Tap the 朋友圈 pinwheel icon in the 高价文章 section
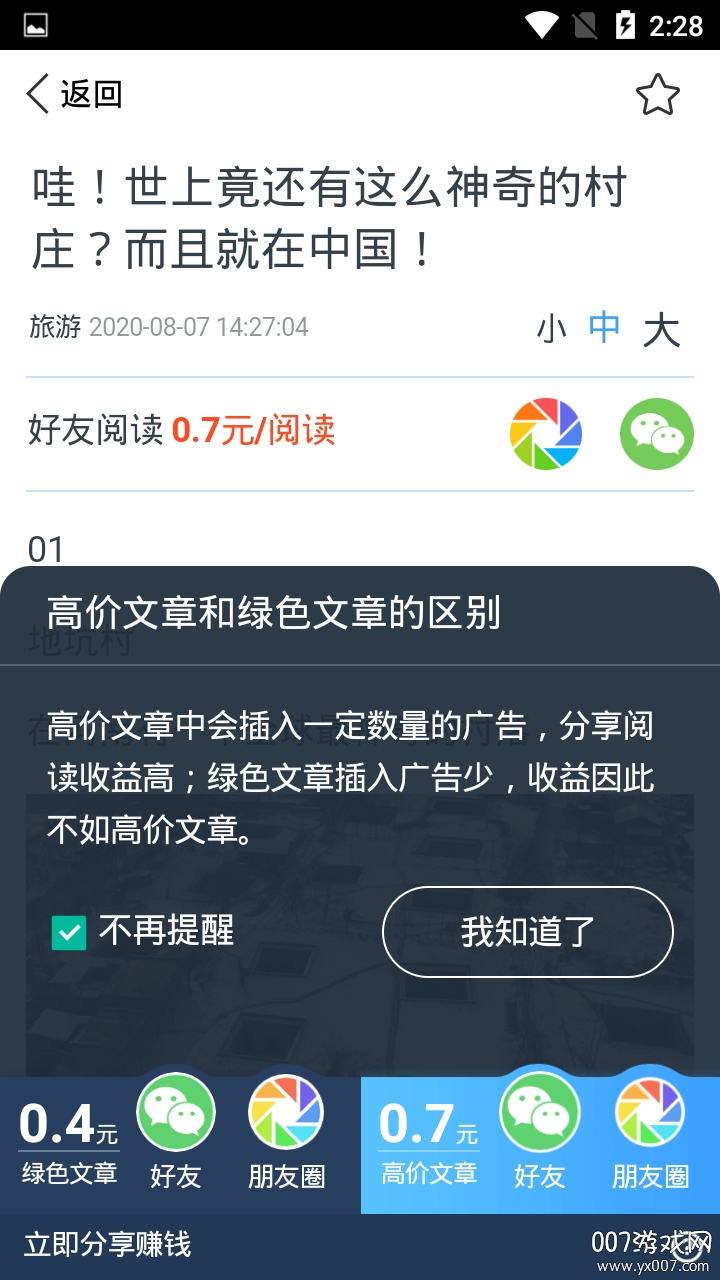Screen dimensions: 720x1280 point(650,1112)
